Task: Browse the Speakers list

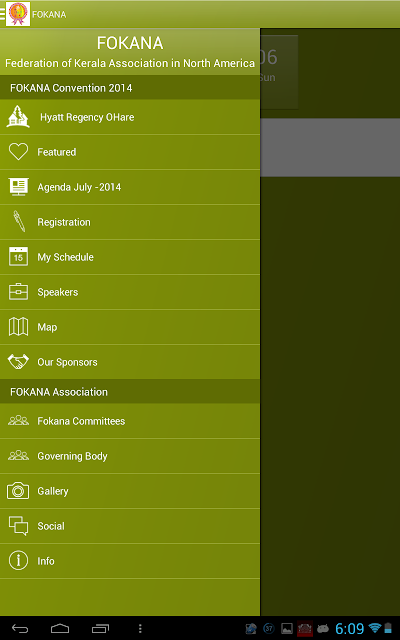Action: pyautogui.click(x=130, y=292)
